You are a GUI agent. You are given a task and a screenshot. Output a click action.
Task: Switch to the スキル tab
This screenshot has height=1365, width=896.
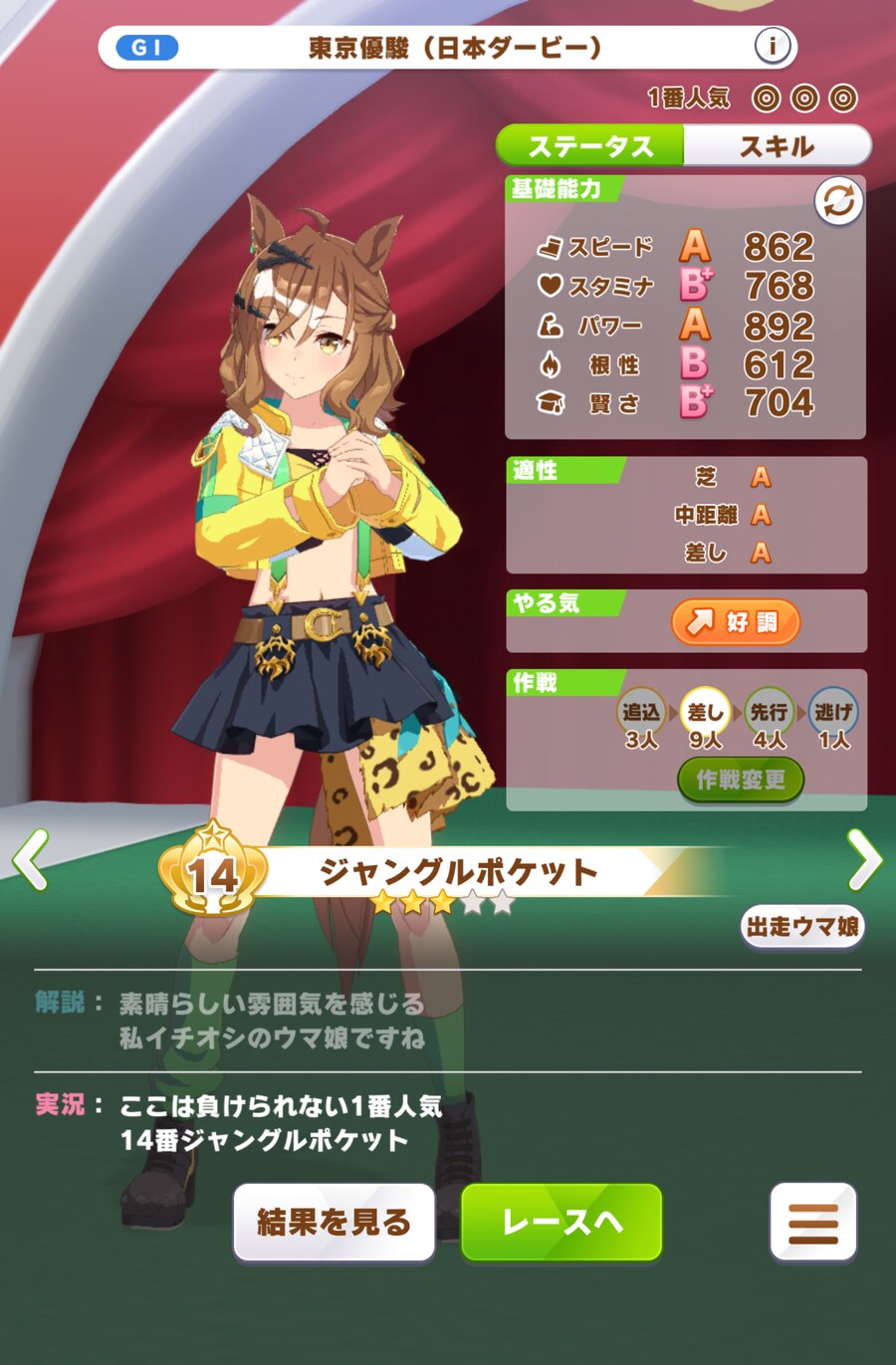tap(777, 146)
